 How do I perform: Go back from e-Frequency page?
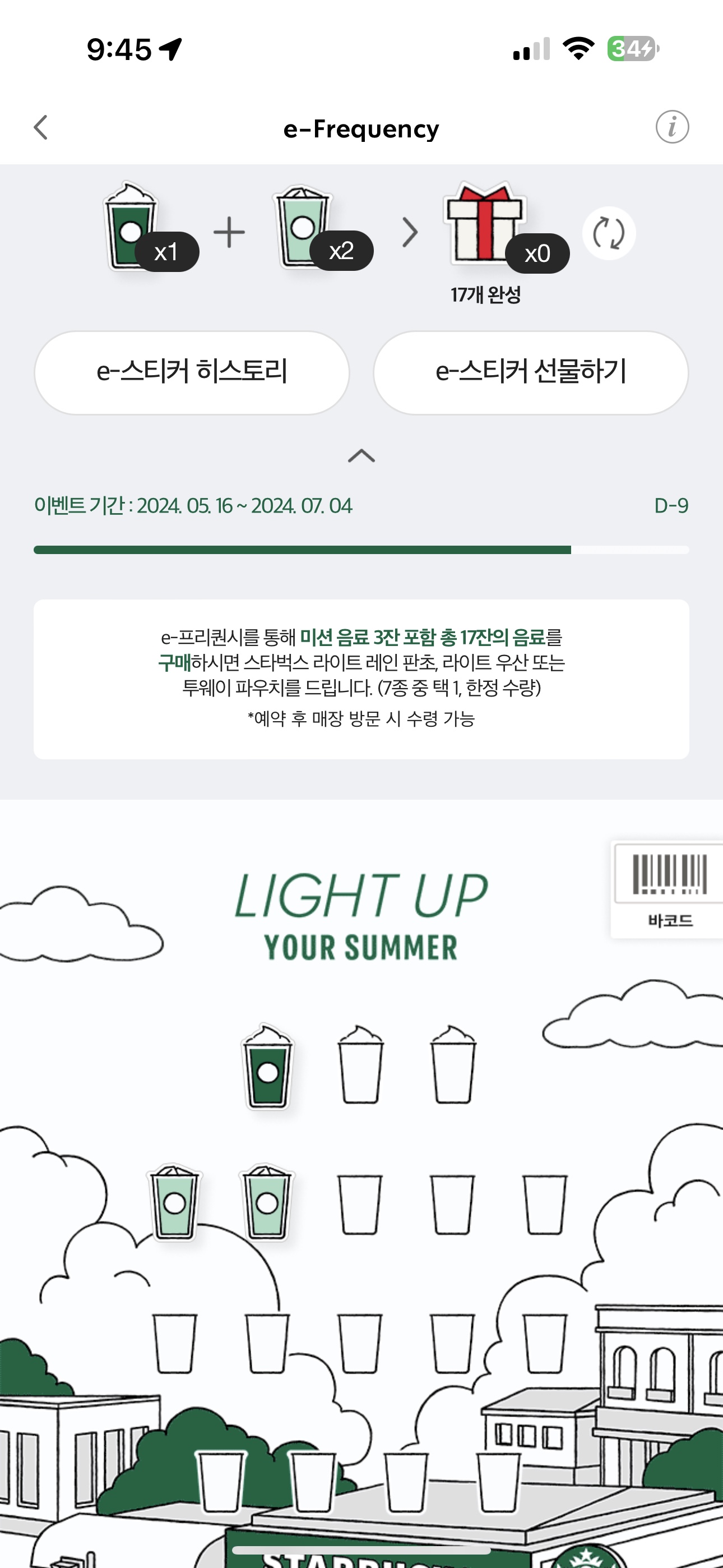coord(41,128)
